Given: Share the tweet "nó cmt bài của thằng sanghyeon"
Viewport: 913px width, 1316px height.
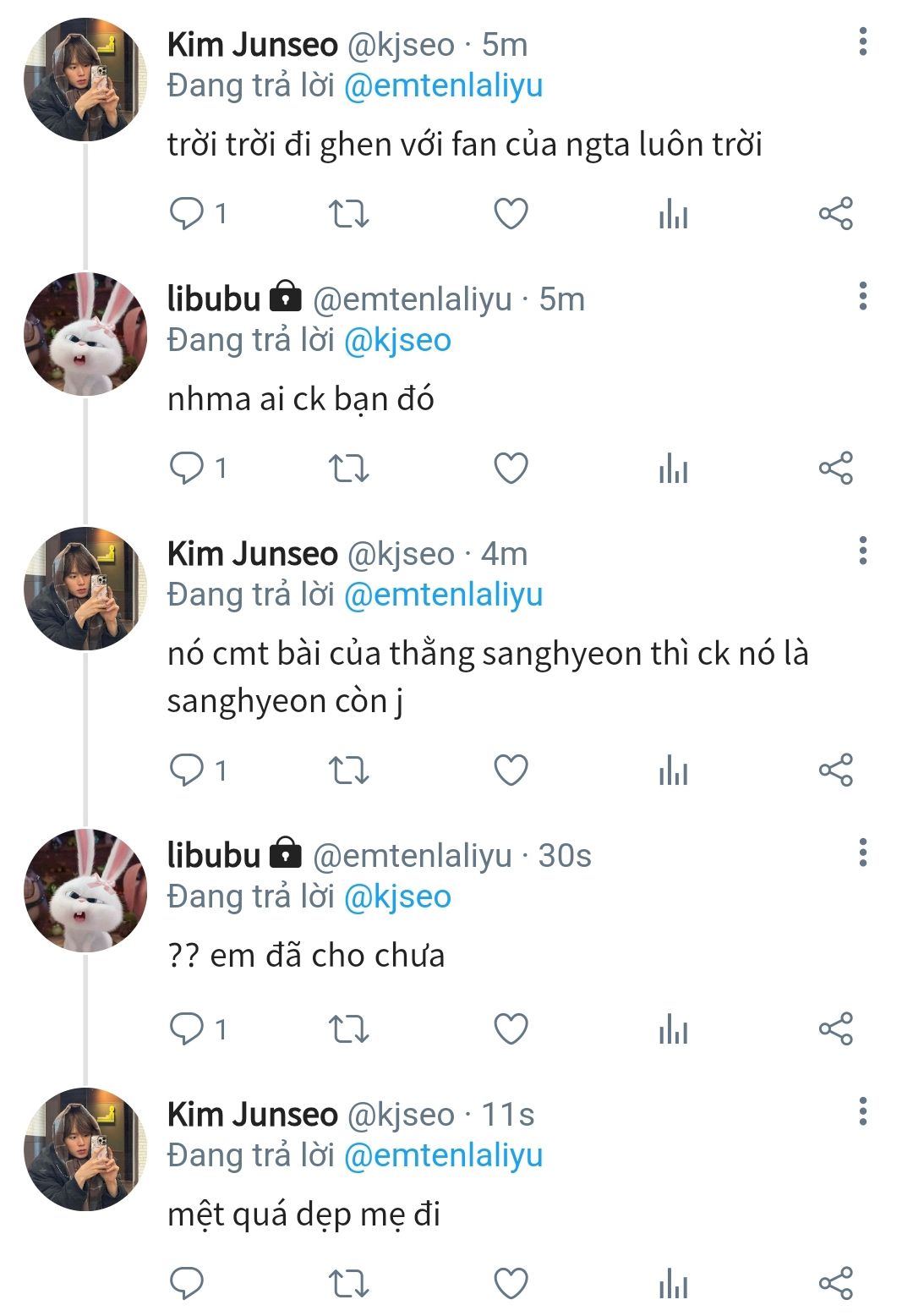Looking at the screenshot, I should (835, 770).
